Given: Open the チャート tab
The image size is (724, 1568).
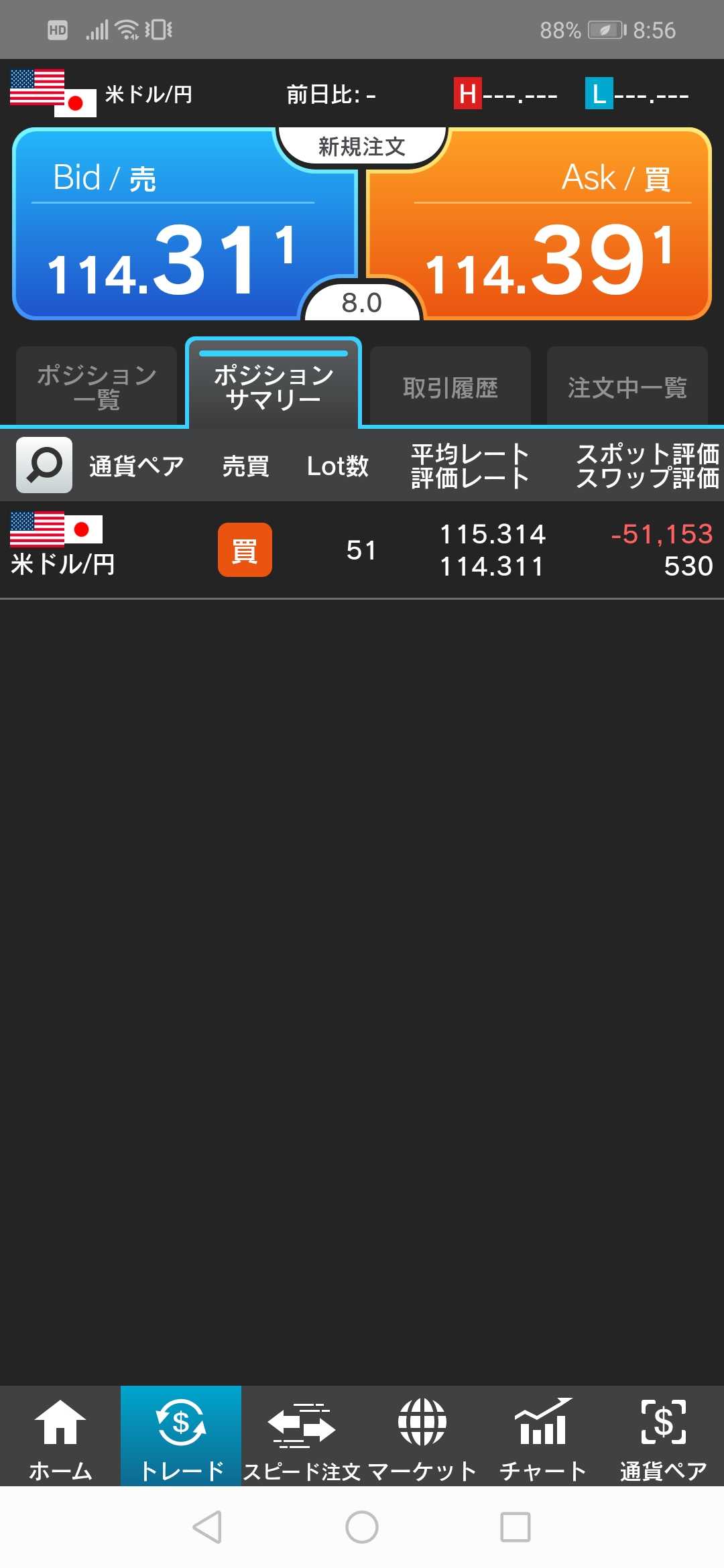Looking at the screenshot, I should [543, 1435].
